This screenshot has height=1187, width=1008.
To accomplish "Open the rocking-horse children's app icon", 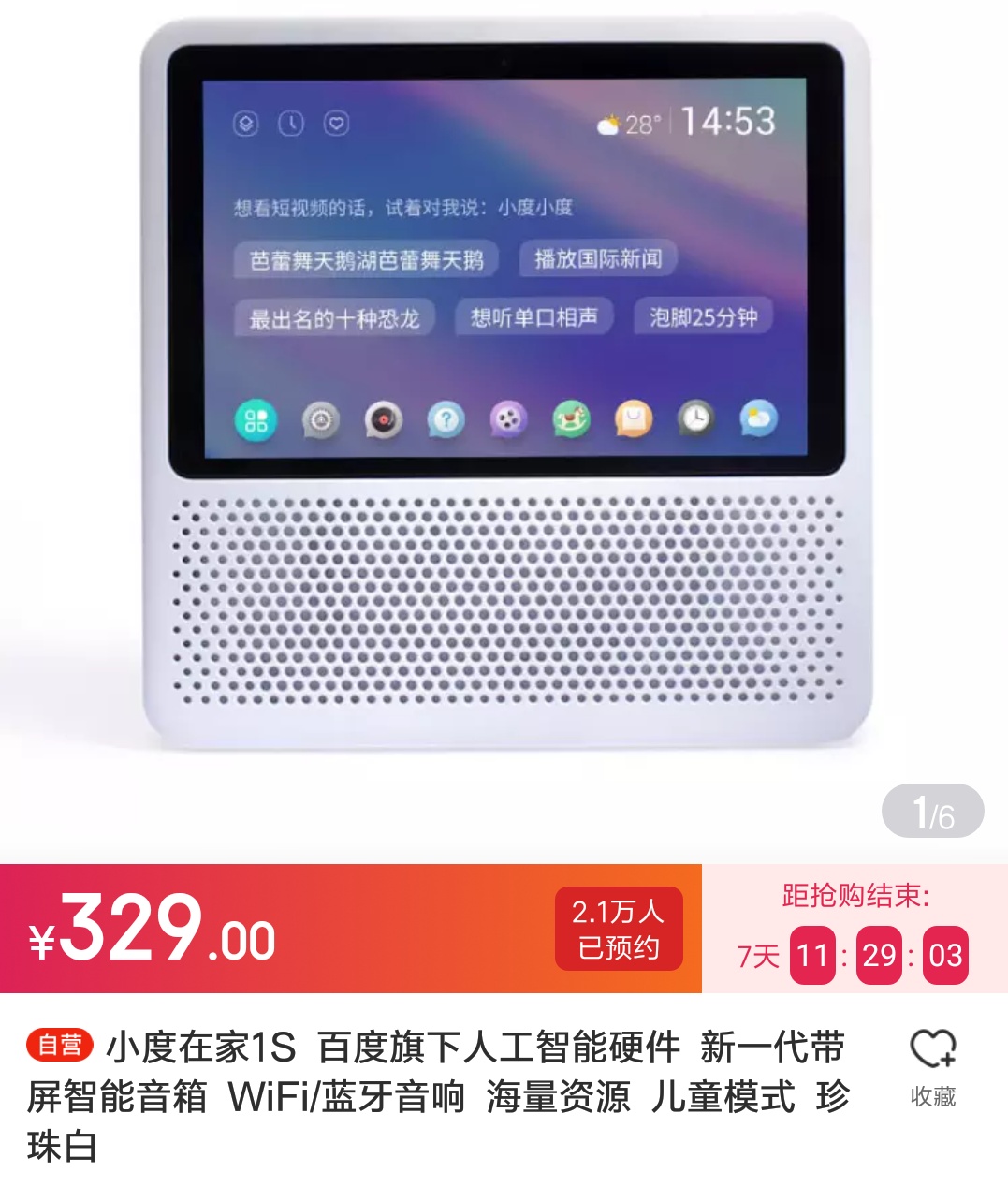I will click(569, 421).
